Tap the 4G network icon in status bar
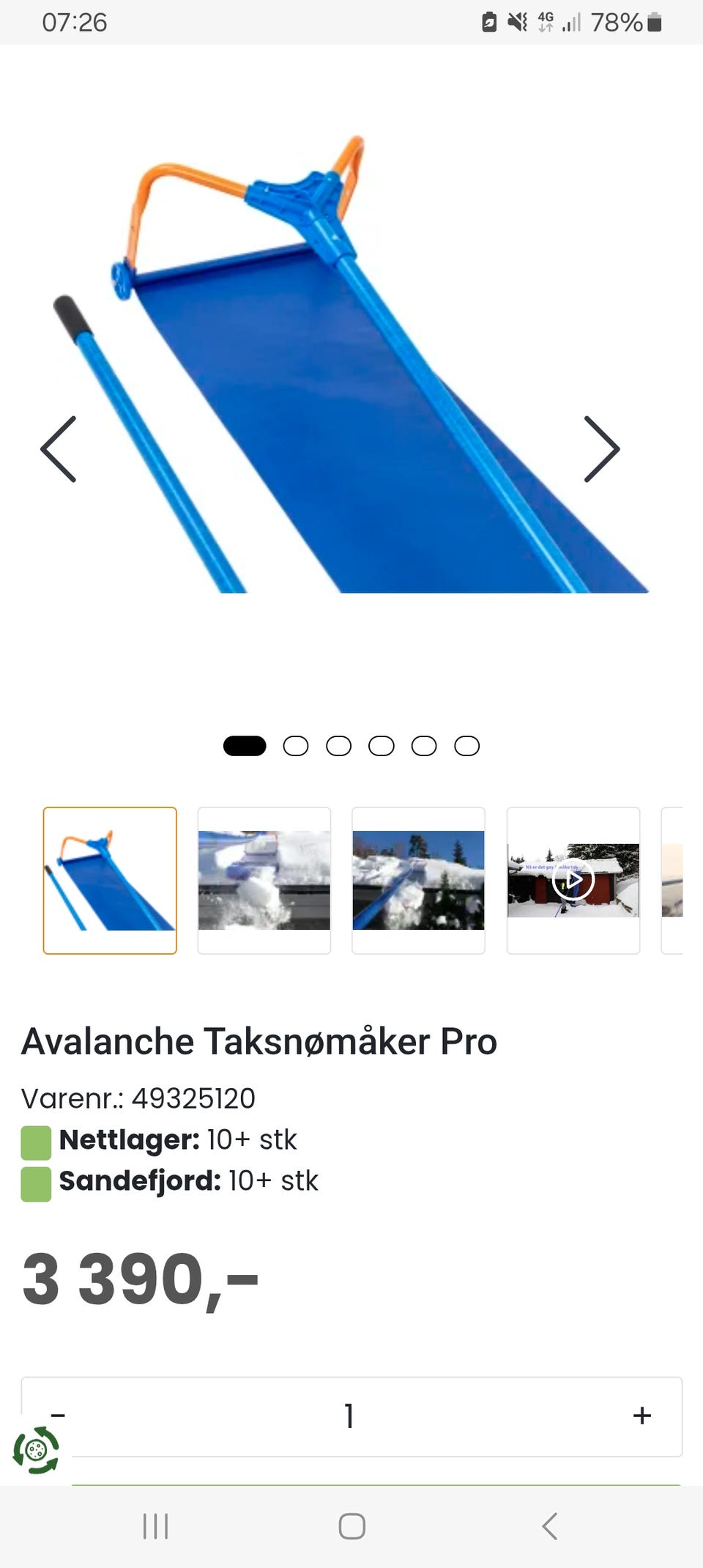 543,22
